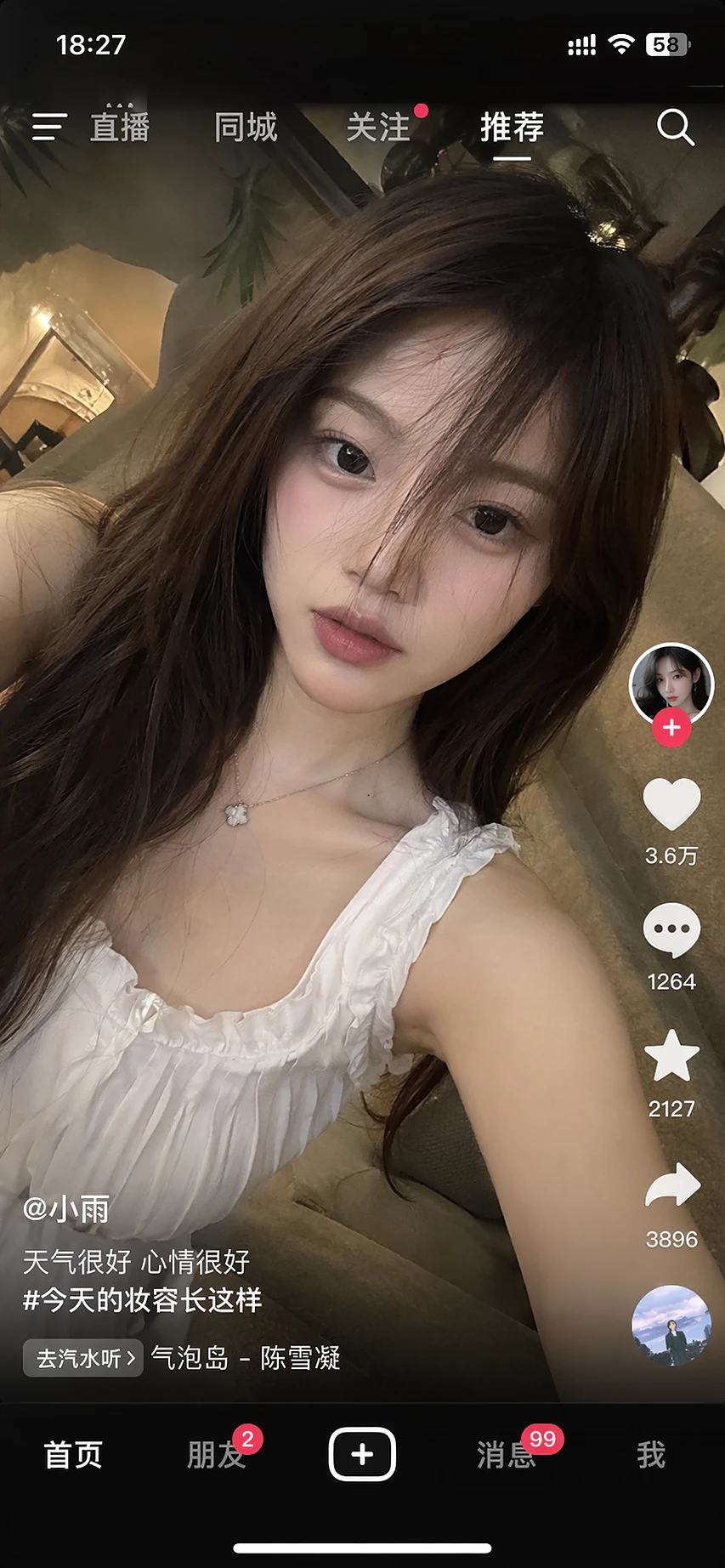This screenshot has width=725, height=1568.
Task: Follow the creator with the plus button
Action: (x=671, y=727)
